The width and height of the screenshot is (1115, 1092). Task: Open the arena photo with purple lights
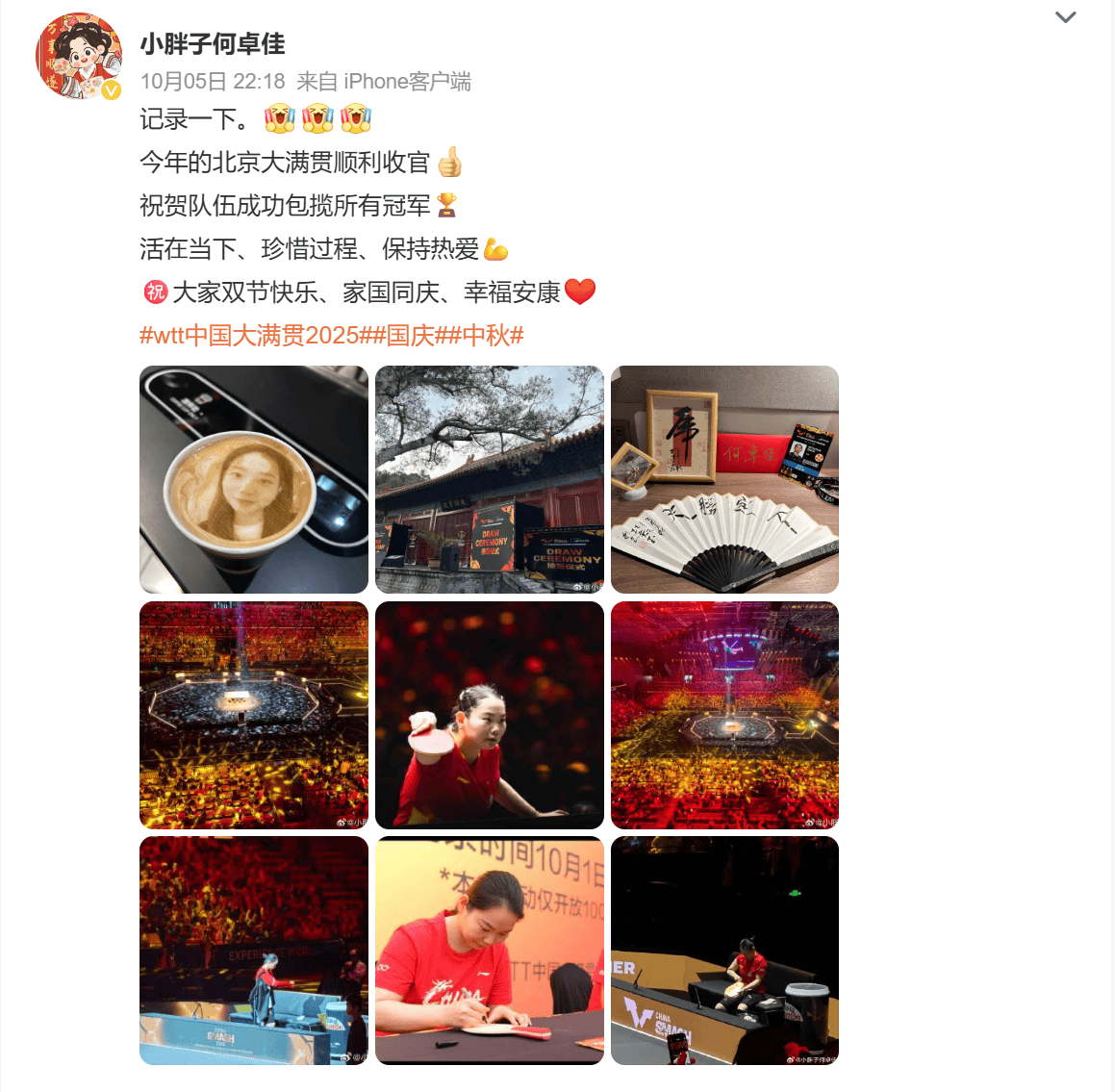[724, 715]
